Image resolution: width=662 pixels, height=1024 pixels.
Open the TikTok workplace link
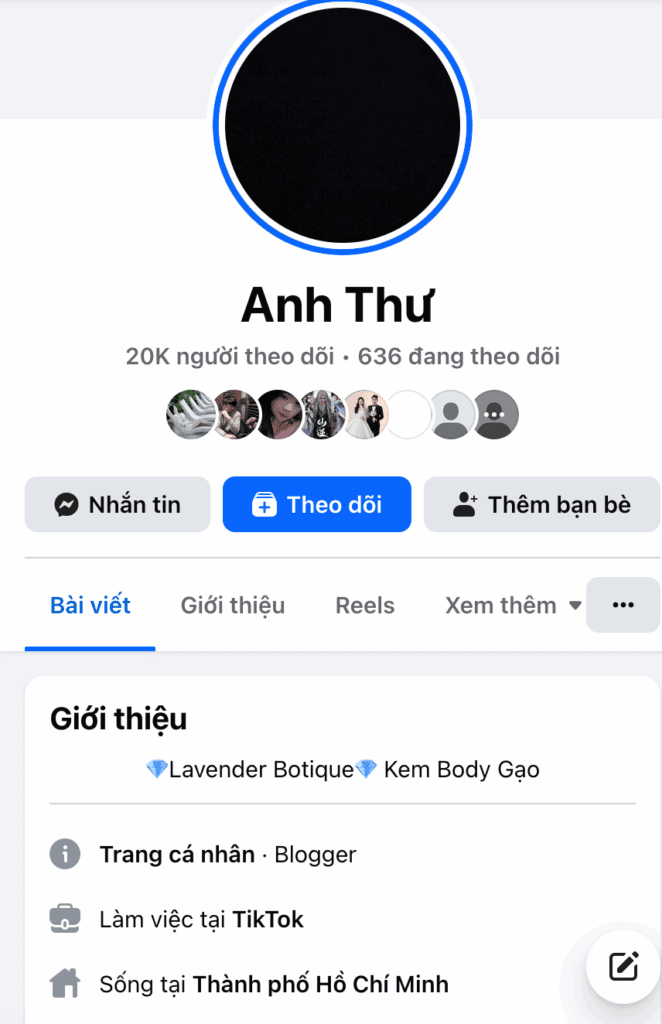[268, 919]
